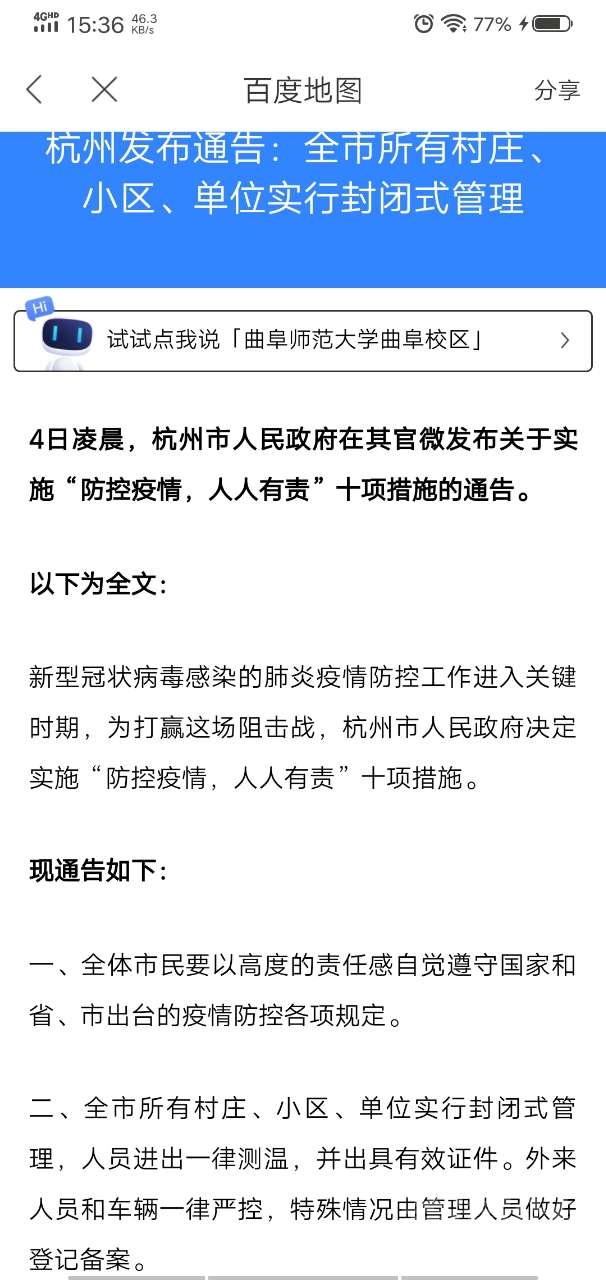Close the Baidu Maps web page
This screenshot has height=1280, width=606.
[104, 90]
